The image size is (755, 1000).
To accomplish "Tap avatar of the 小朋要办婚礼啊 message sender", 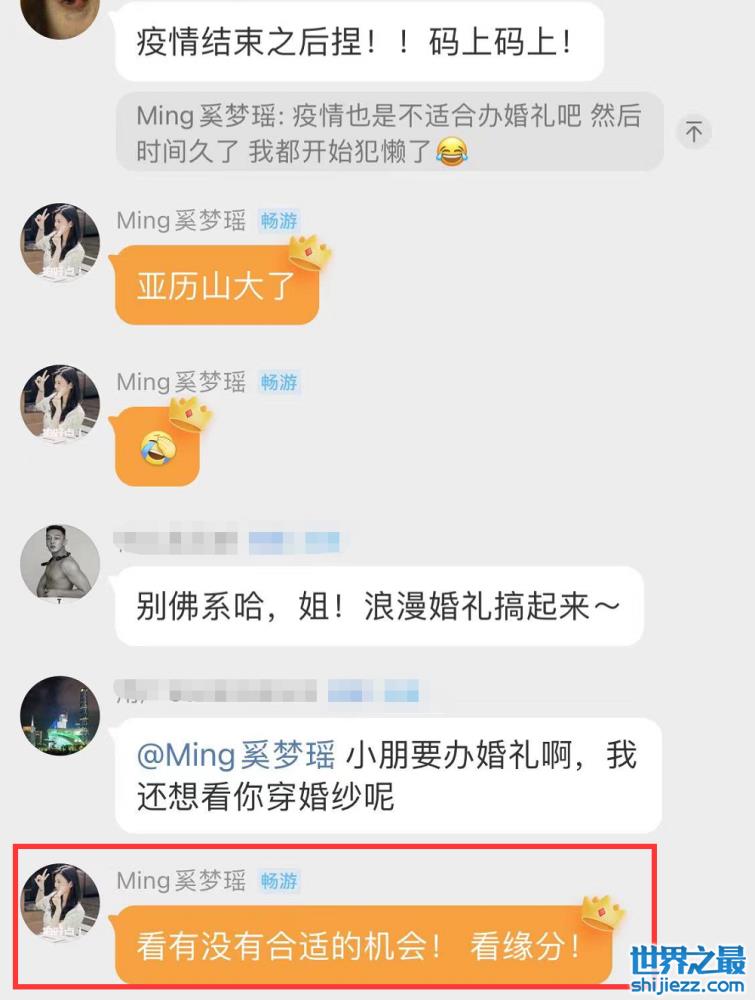I will coord(61,716).
